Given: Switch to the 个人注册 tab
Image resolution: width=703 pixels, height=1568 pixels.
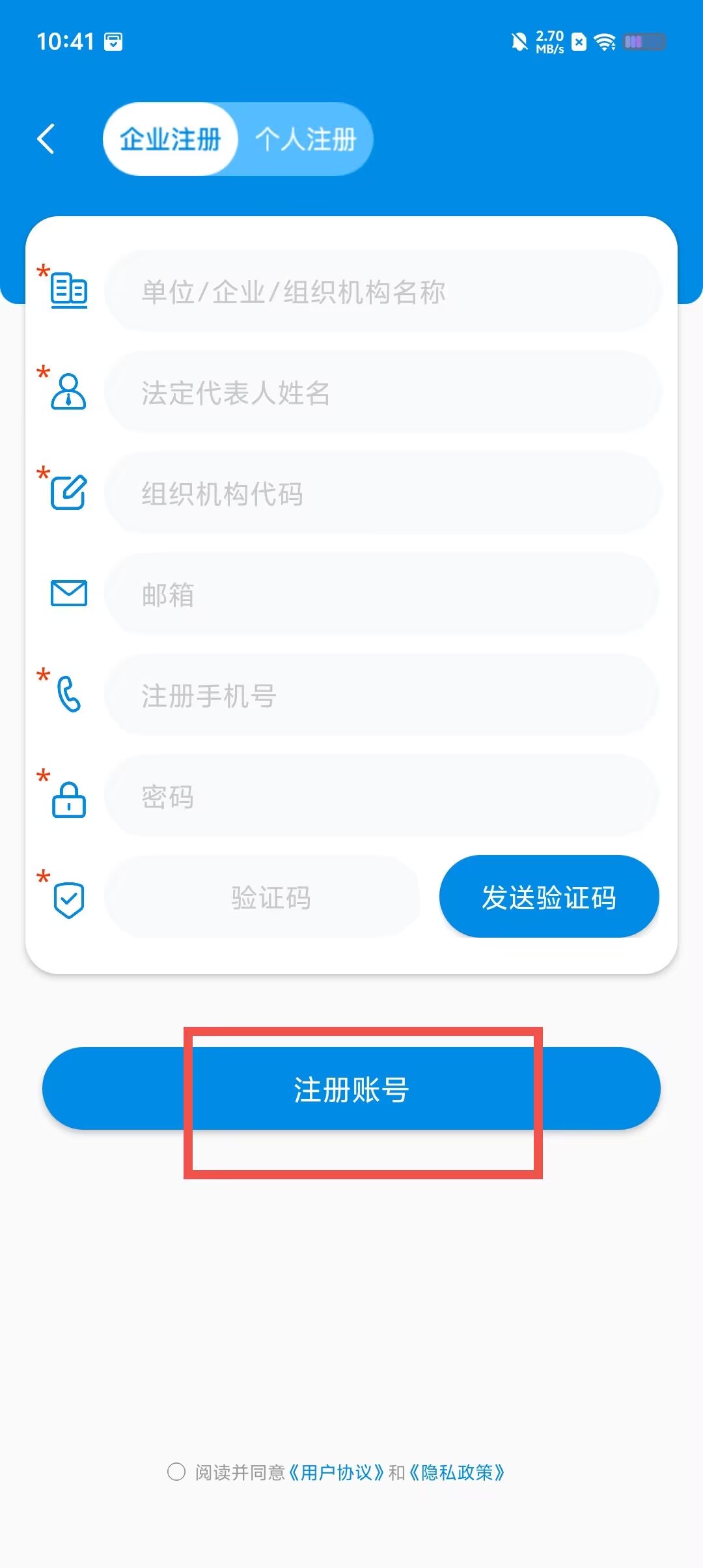Looking at the screenshot, I should (x=306, y=139).
